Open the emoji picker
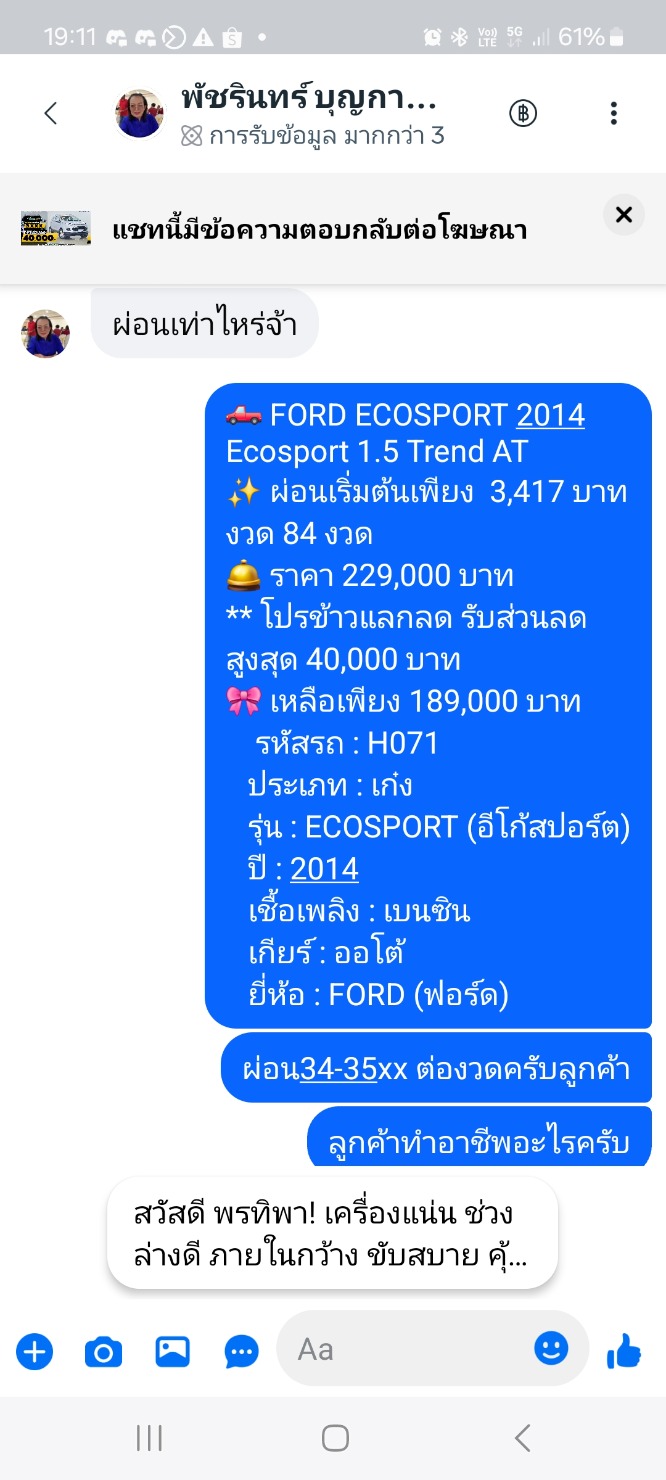The image size is (666, 1480). (x=551, y=1348)
